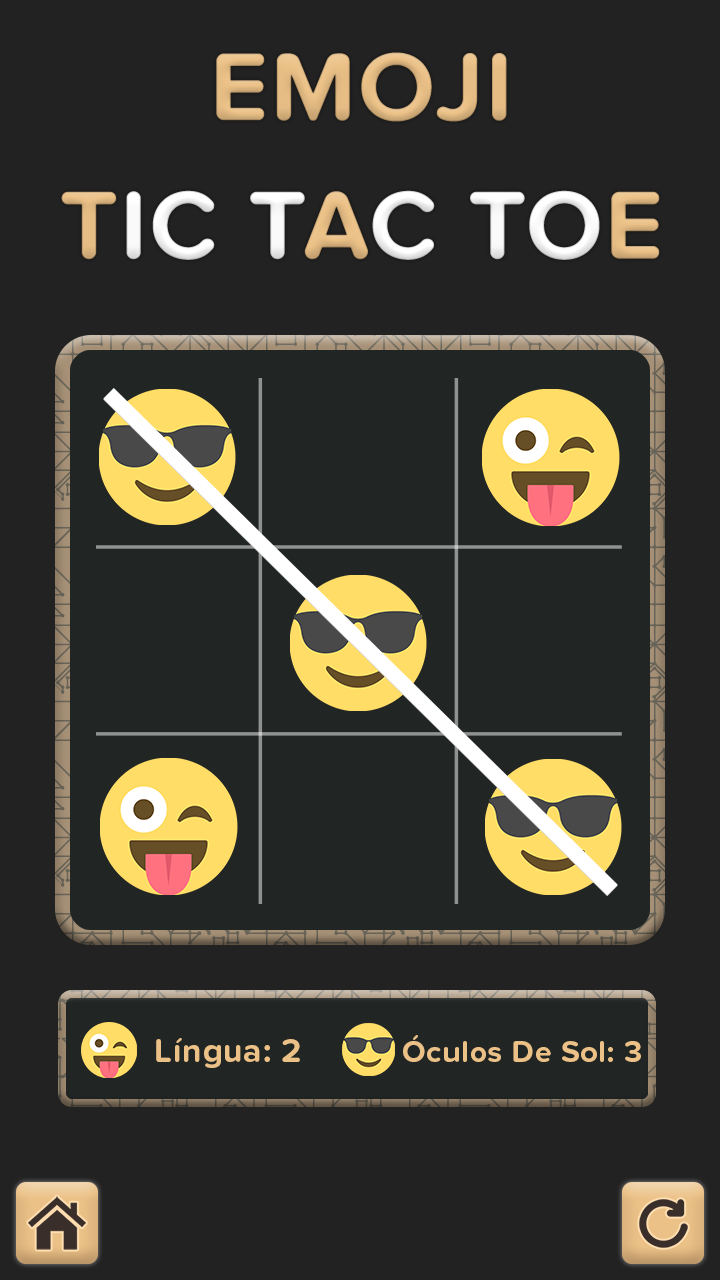Go back to the home menu
Viewport: 720px width, 1280px height.
[x=57, y=1222]
